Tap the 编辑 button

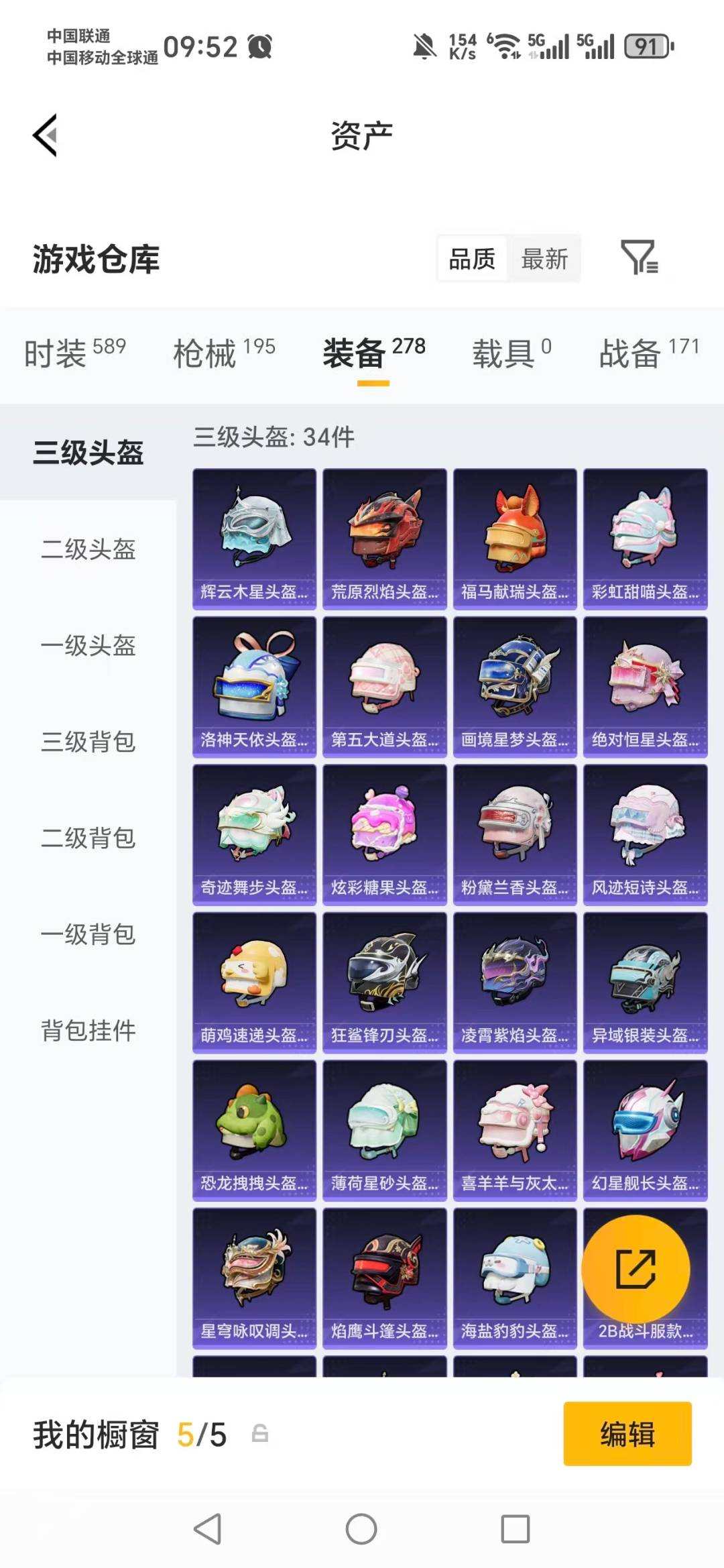tap(627, 1434)
